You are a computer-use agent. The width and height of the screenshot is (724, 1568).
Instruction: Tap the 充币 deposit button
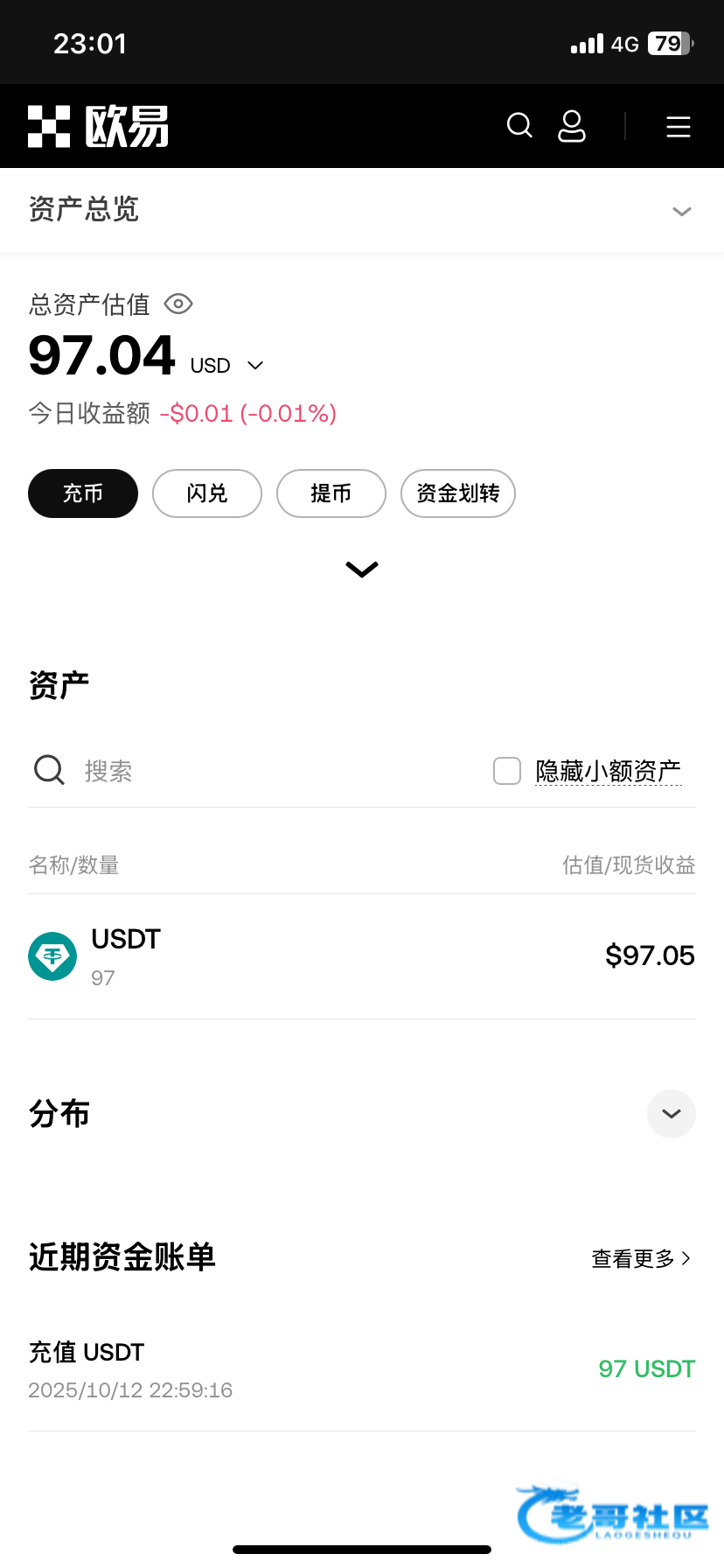point(83,493)
